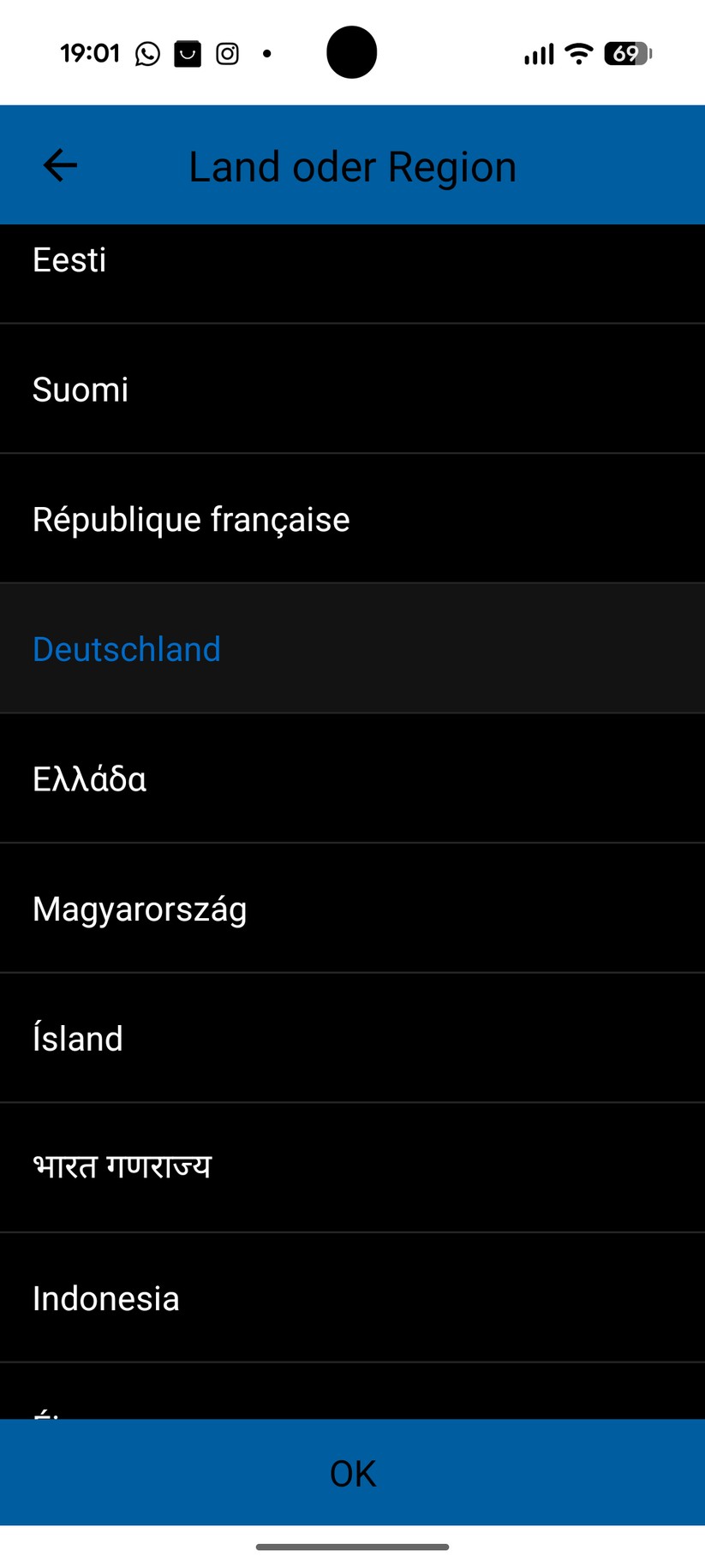The width and height of the screenshot is (705, 1568).
Task: Select Magyarország from the list
Action: pyautogui.click(x=352, y=909)
